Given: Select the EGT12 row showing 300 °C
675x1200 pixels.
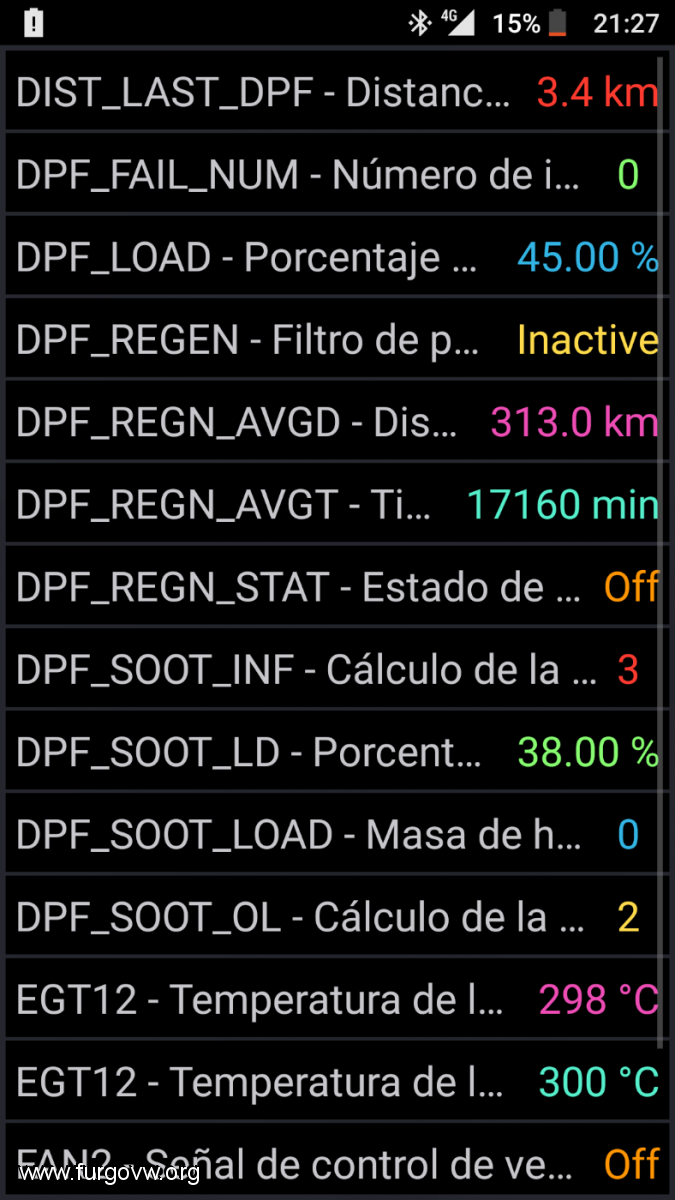Looking at the screenshot, I should point(336,1081).
